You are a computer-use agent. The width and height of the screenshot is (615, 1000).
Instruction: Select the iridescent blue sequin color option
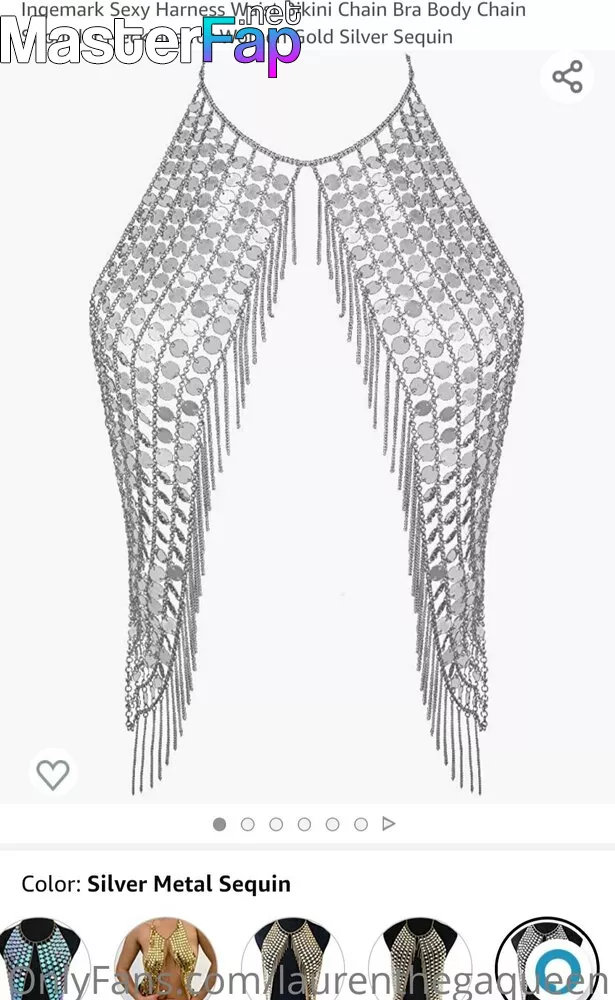[x=42, y=959]
